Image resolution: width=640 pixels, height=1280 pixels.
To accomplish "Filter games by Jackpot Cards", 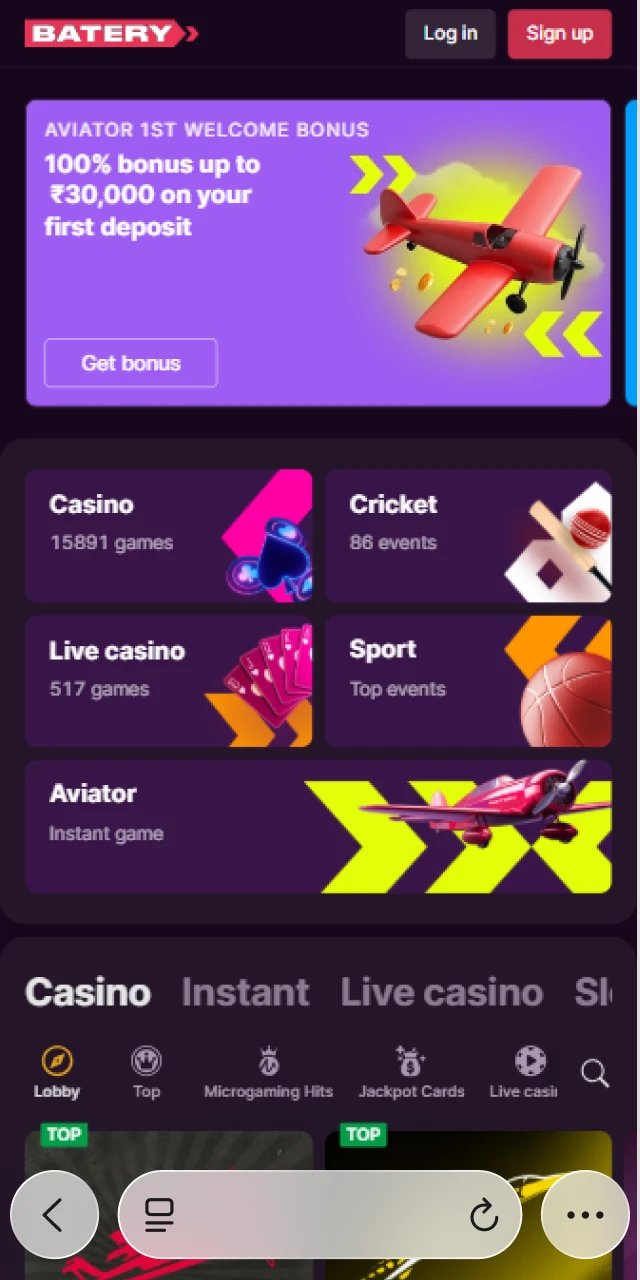I will 411,1072.
